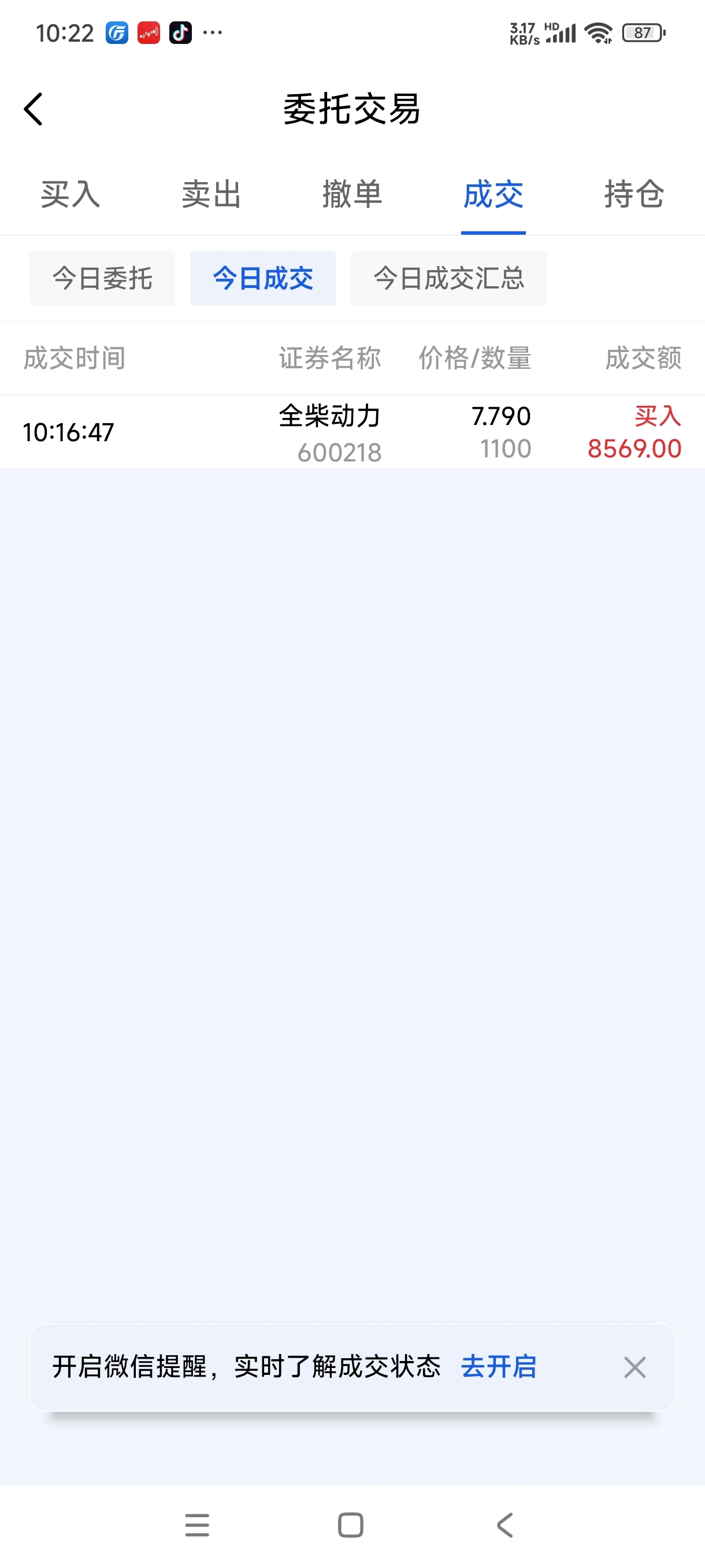
Task: Open the 撤单 tab
Action: pyautogui.click(x=352, y=195)
